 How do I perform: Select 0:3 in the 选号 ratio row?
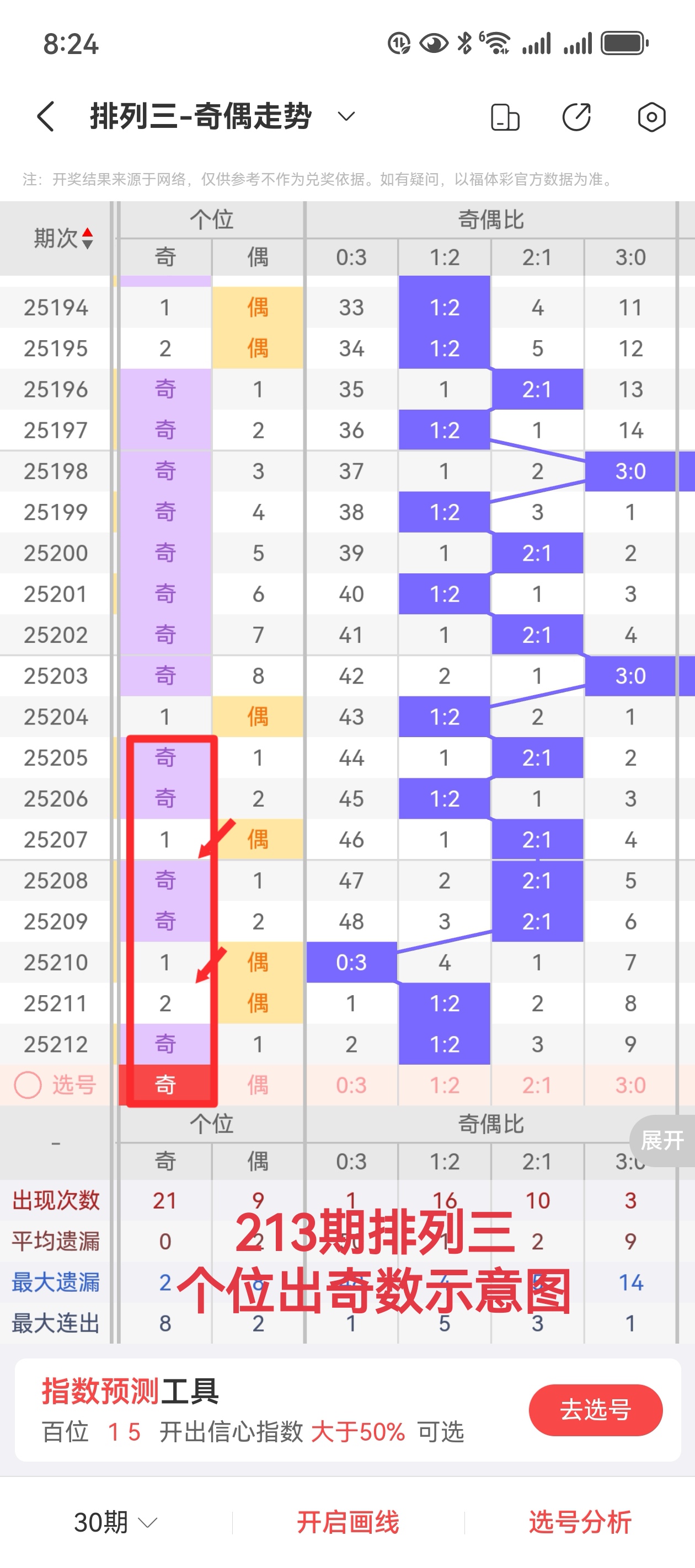(351, 1084)
